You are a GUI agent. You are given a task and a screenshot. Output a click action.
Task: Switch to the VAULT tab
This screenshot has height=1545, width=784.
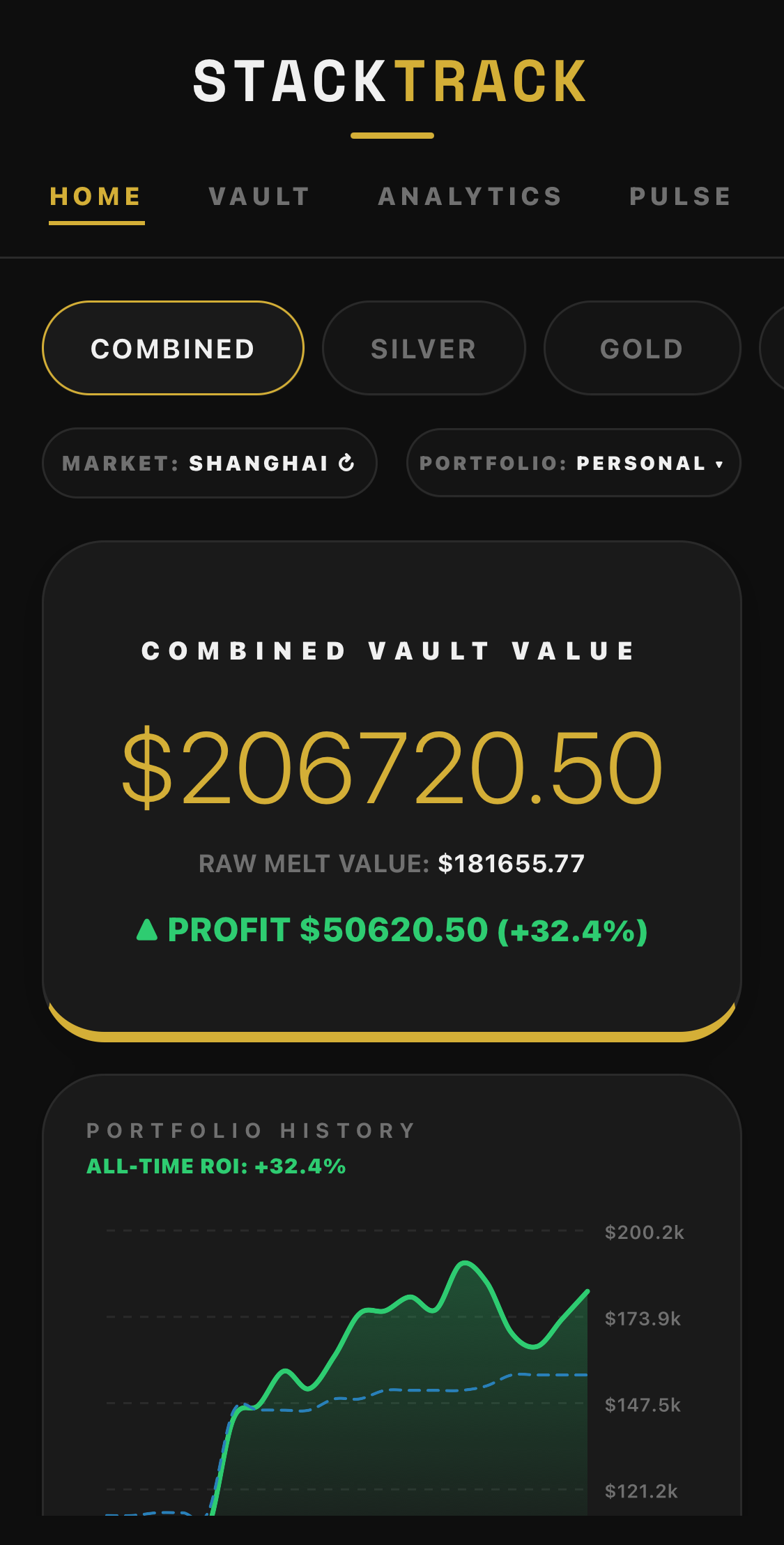pyautogui.click(x=260, y=196)
